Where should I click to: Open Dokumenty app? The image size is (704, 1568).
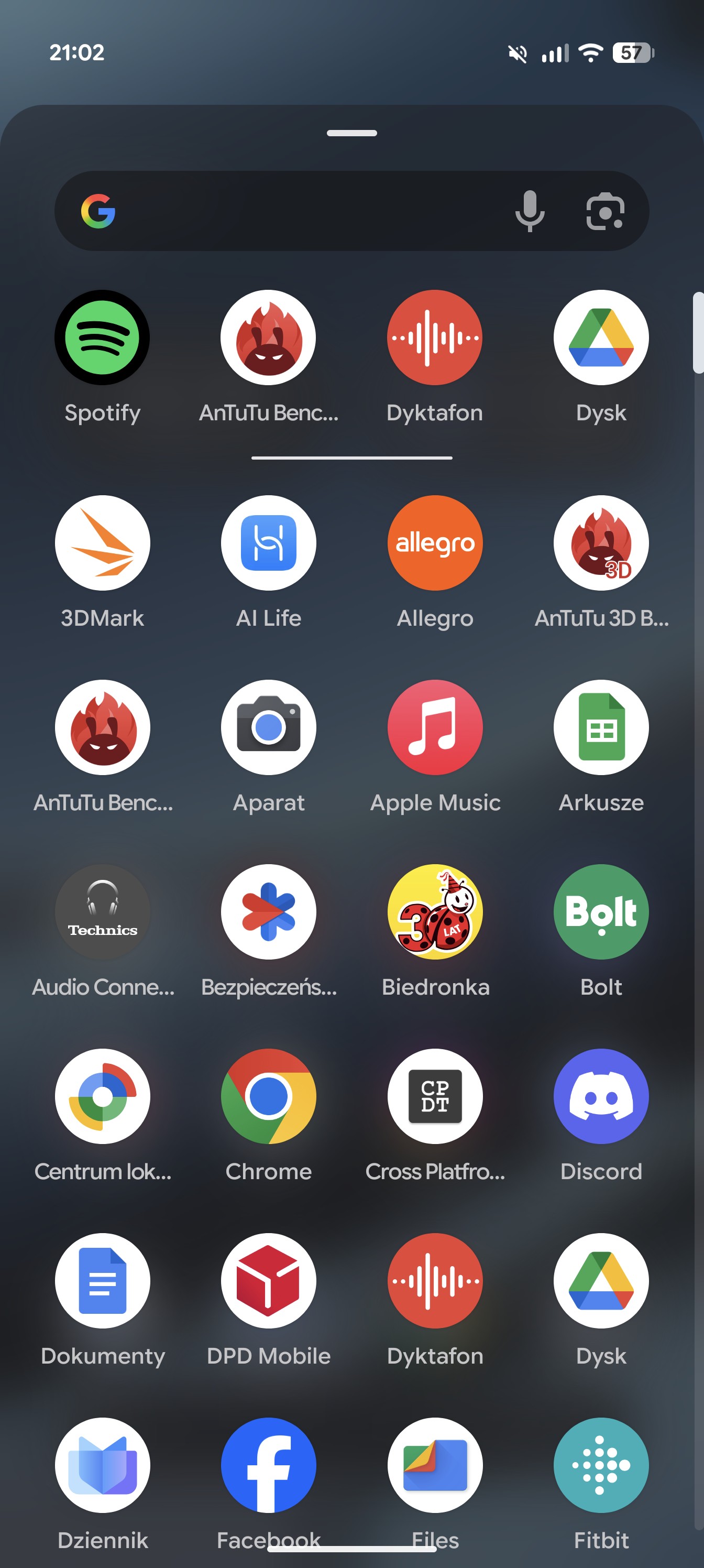click(x=102, y=1281)
